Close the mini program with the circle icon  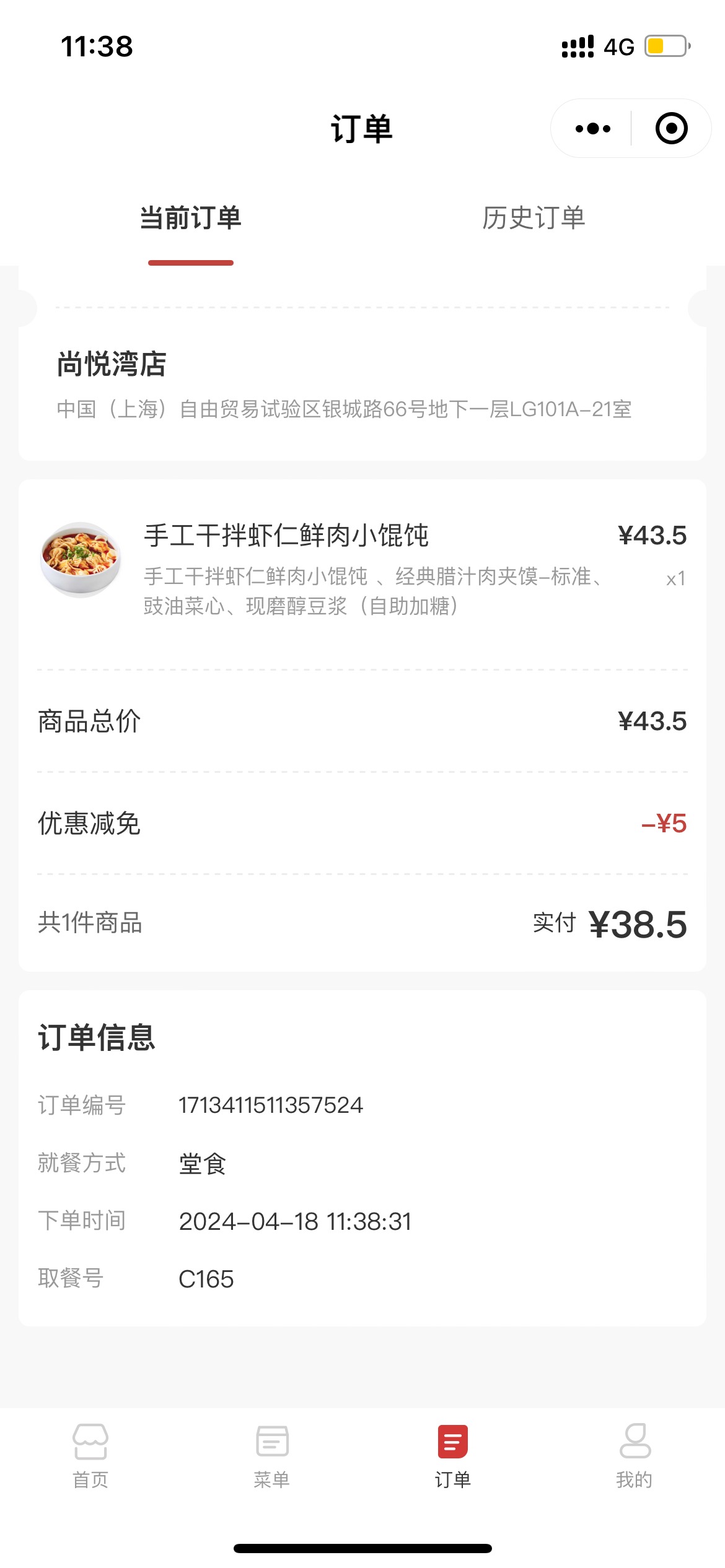click(x=671, y=129)
